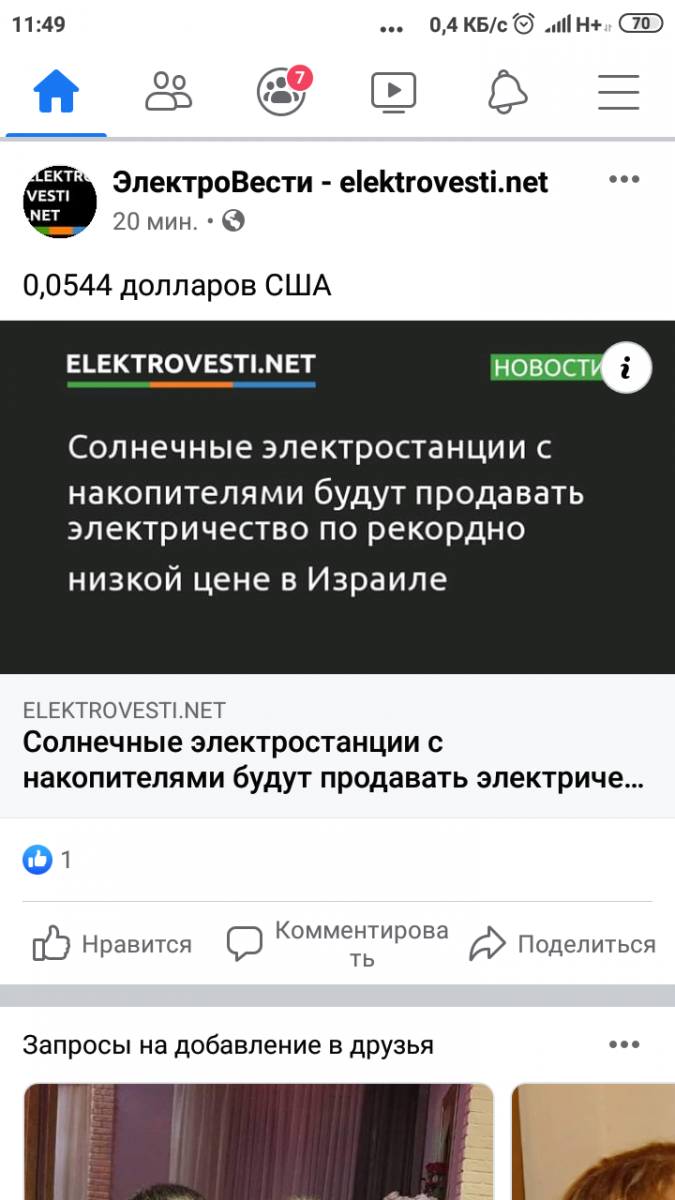The image size is (675, 1200).
Task: View who liked the ЭлектроВести post
Action: (48, 859)
